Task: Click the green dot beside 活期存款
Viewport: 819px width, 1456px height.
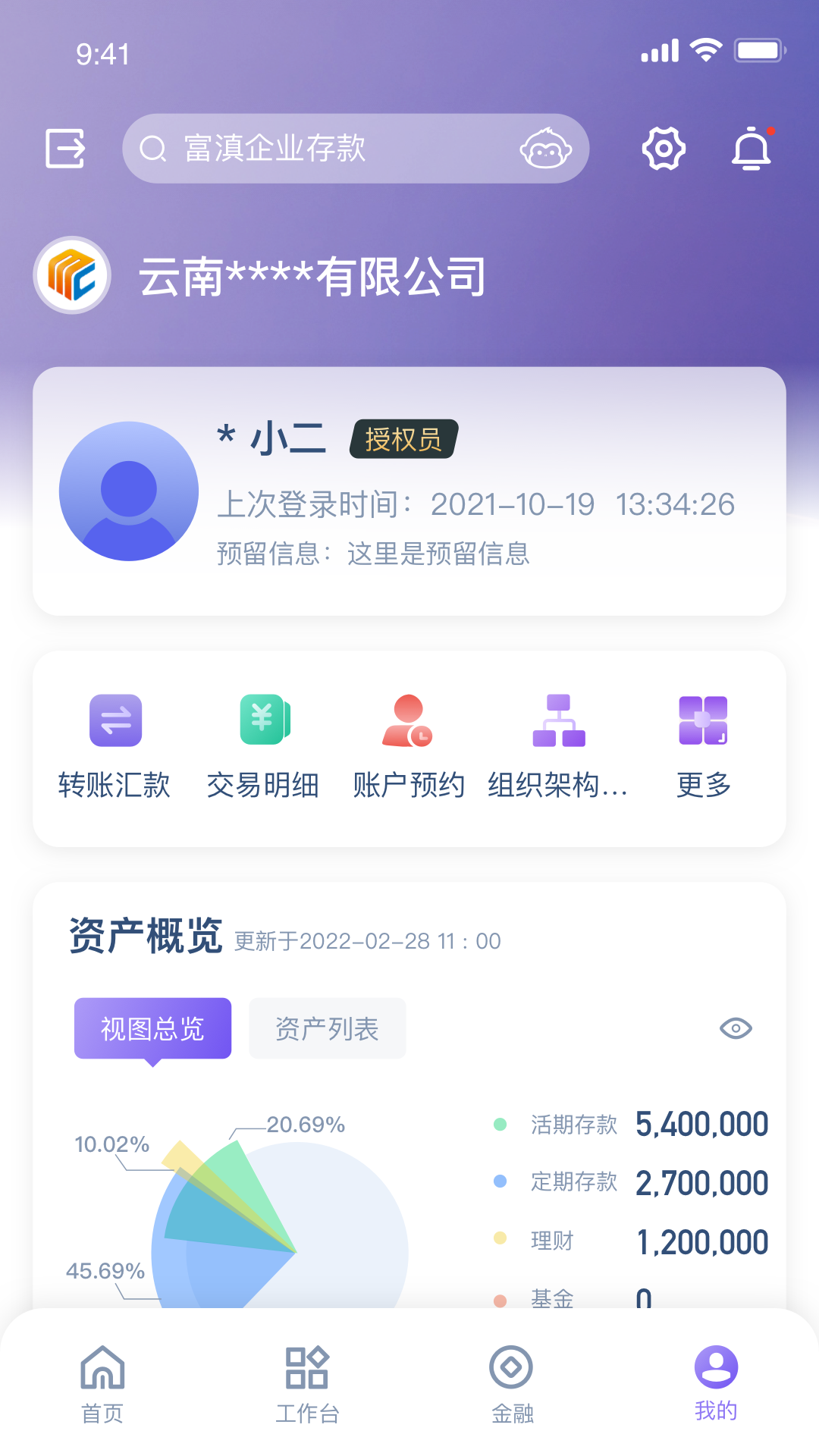Action: tap(499, 1123)
